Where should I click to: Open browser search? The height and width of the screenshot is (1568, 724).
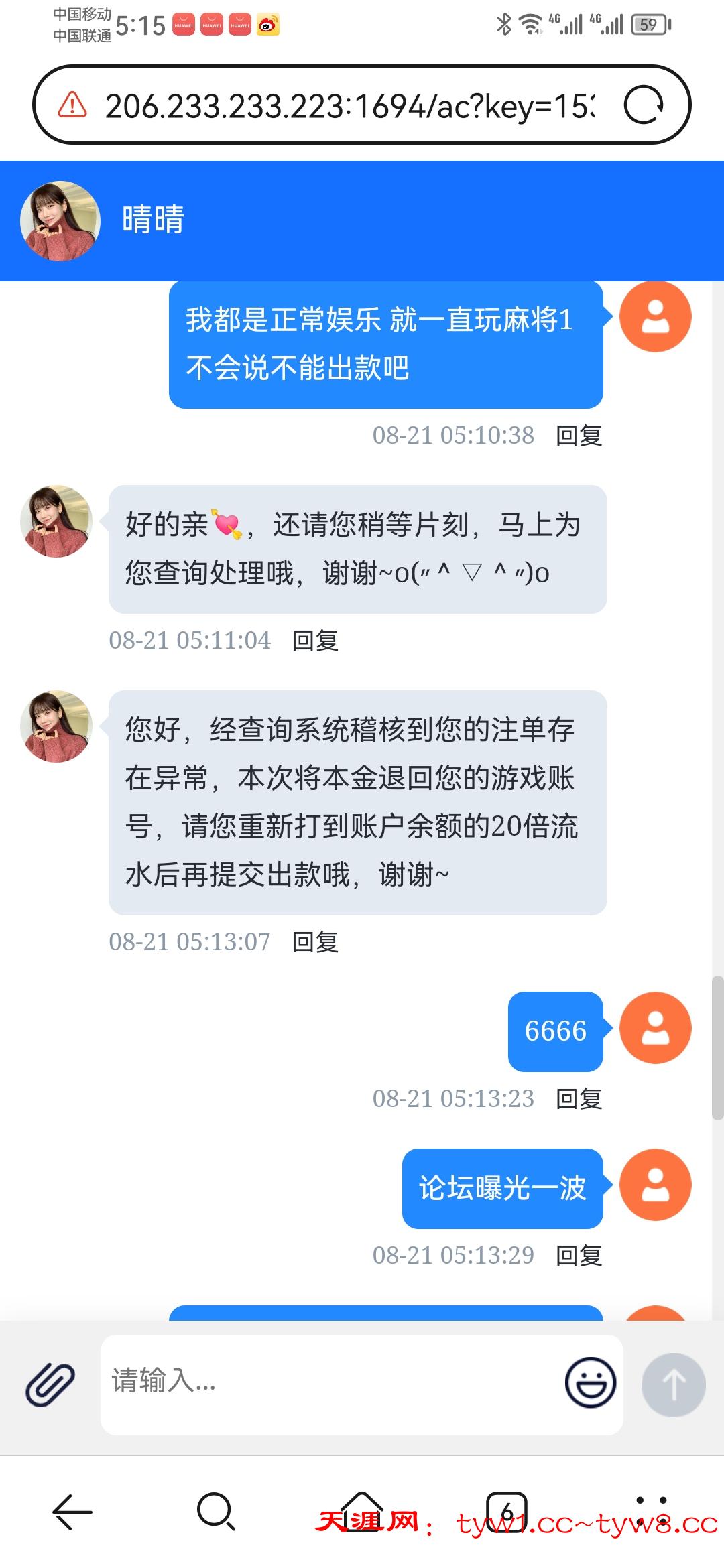(216, 1512)
